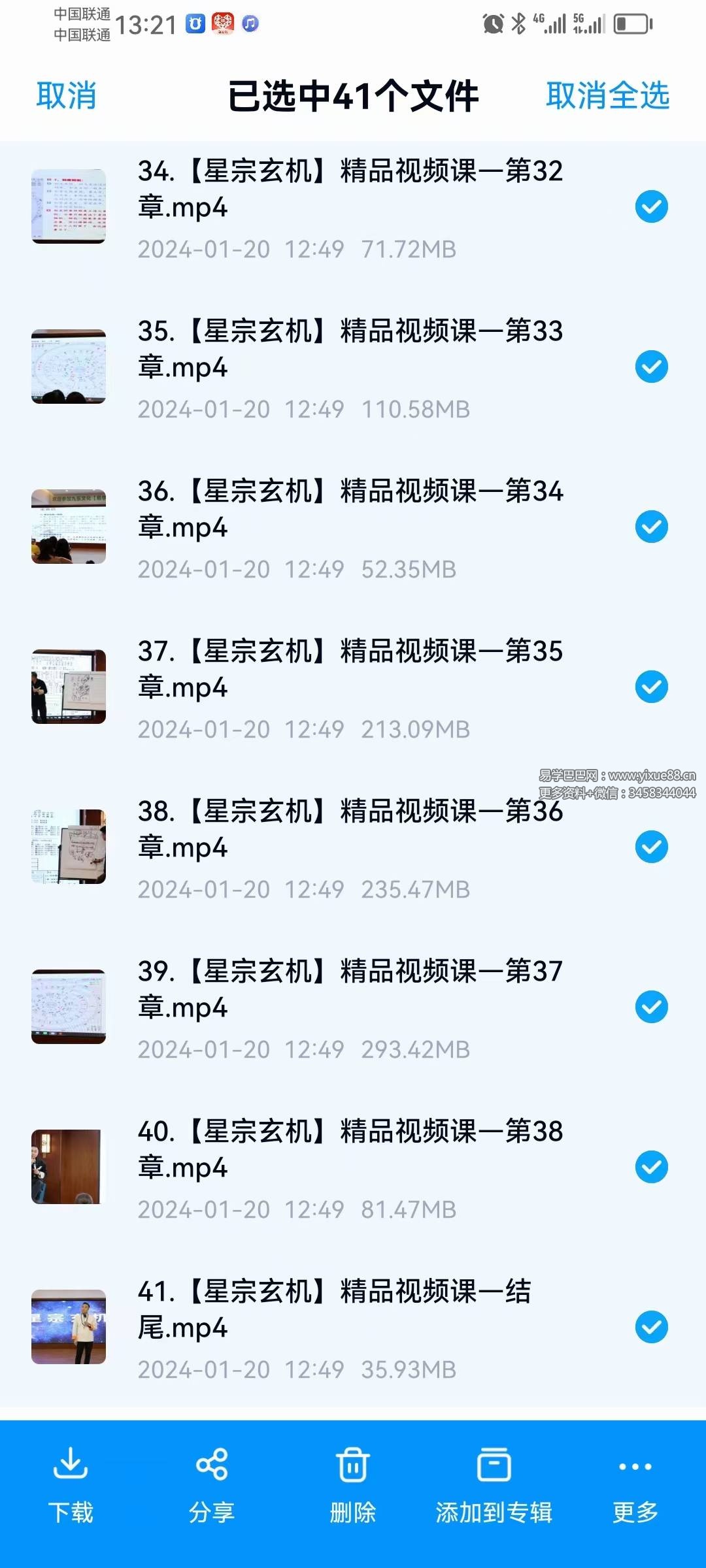Select the 结尾.mp4 video thumbnail

click(x=69, y=1327)
